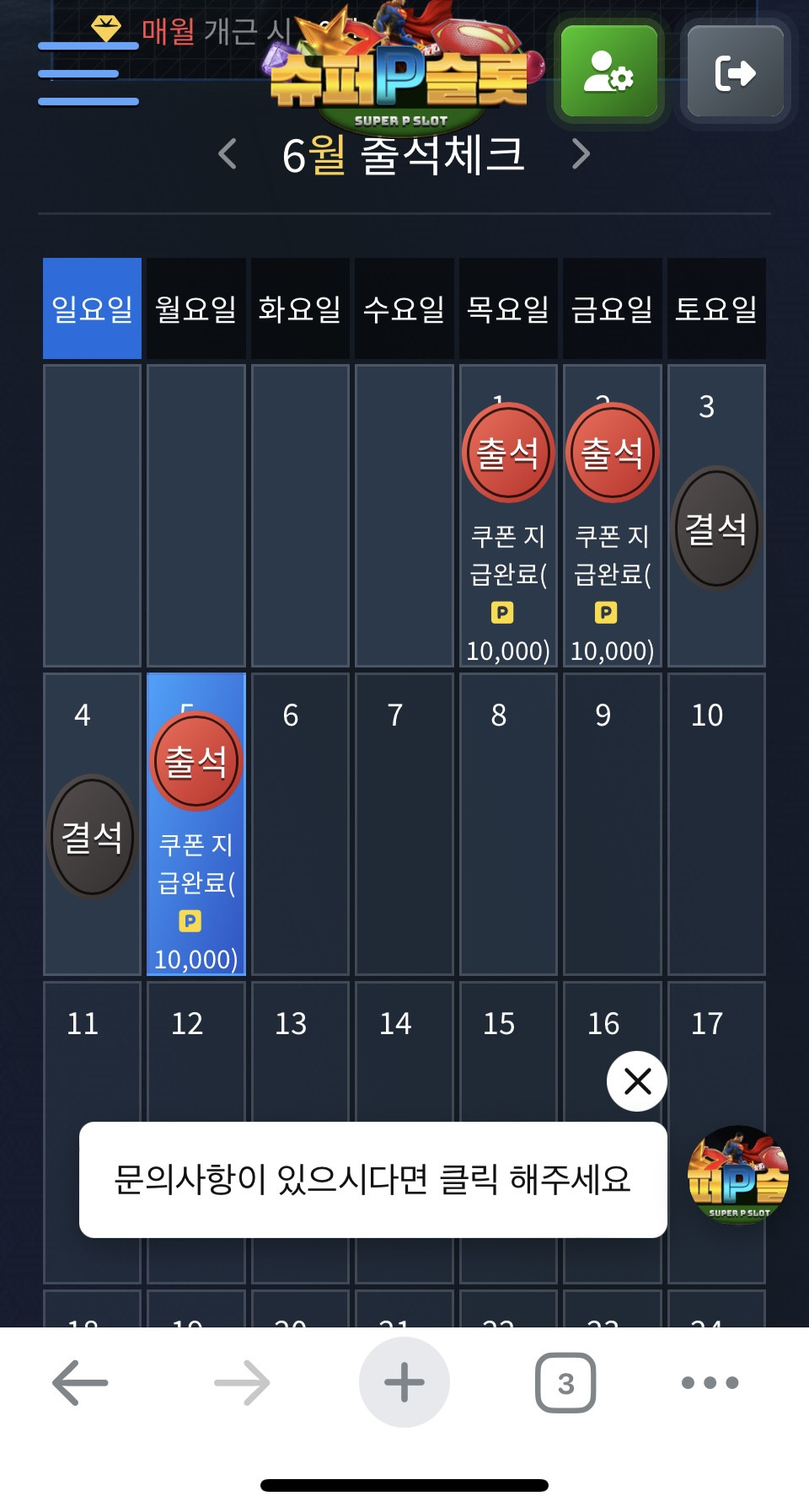Dismiss the inquiry chat bubble
The height and width of the screenshot is (1512, 809).
[637, 1080]
